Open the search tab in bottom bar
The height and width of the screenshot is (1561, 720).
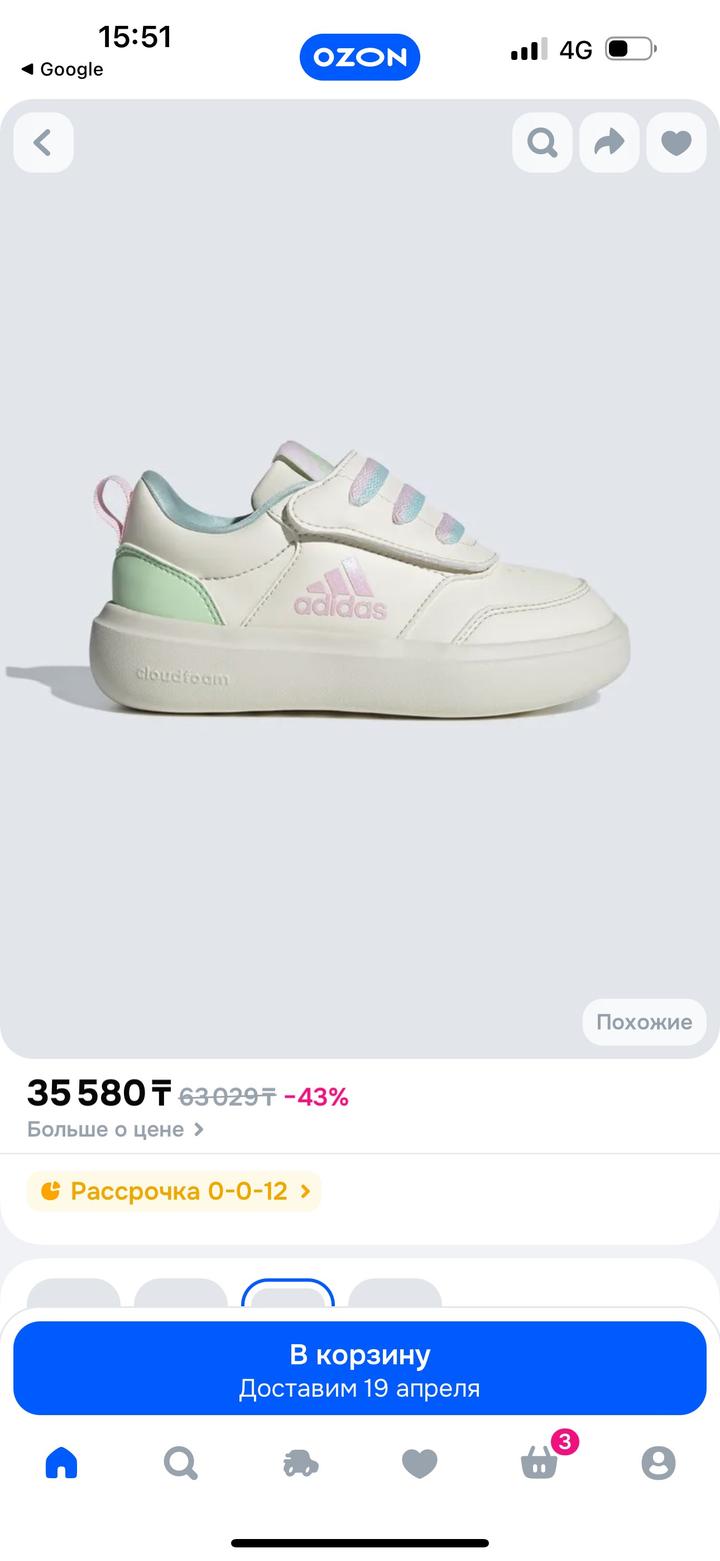pyautogui.click(x=180, y=1463)
